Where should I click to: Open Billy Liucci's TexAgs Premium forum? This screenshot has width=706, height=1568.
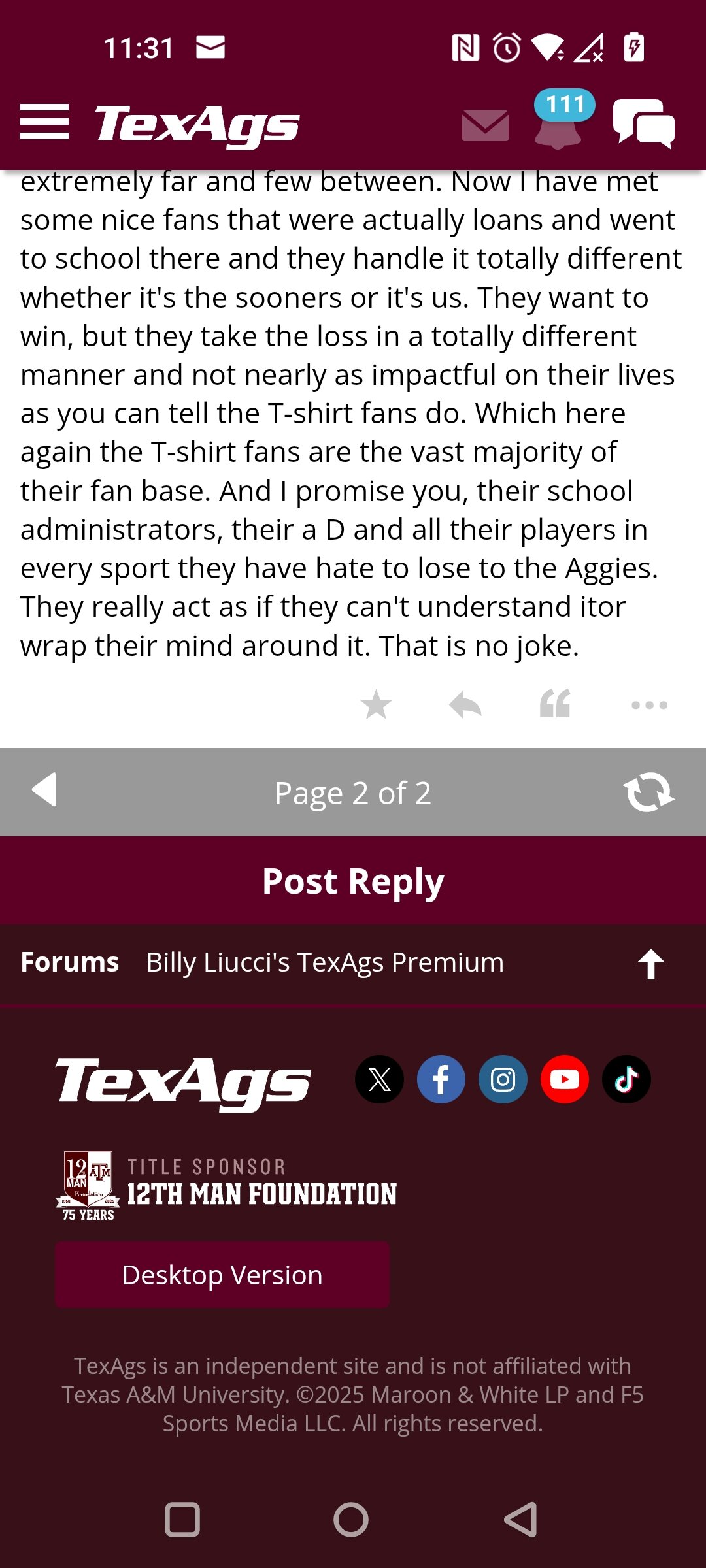(325, 962)
